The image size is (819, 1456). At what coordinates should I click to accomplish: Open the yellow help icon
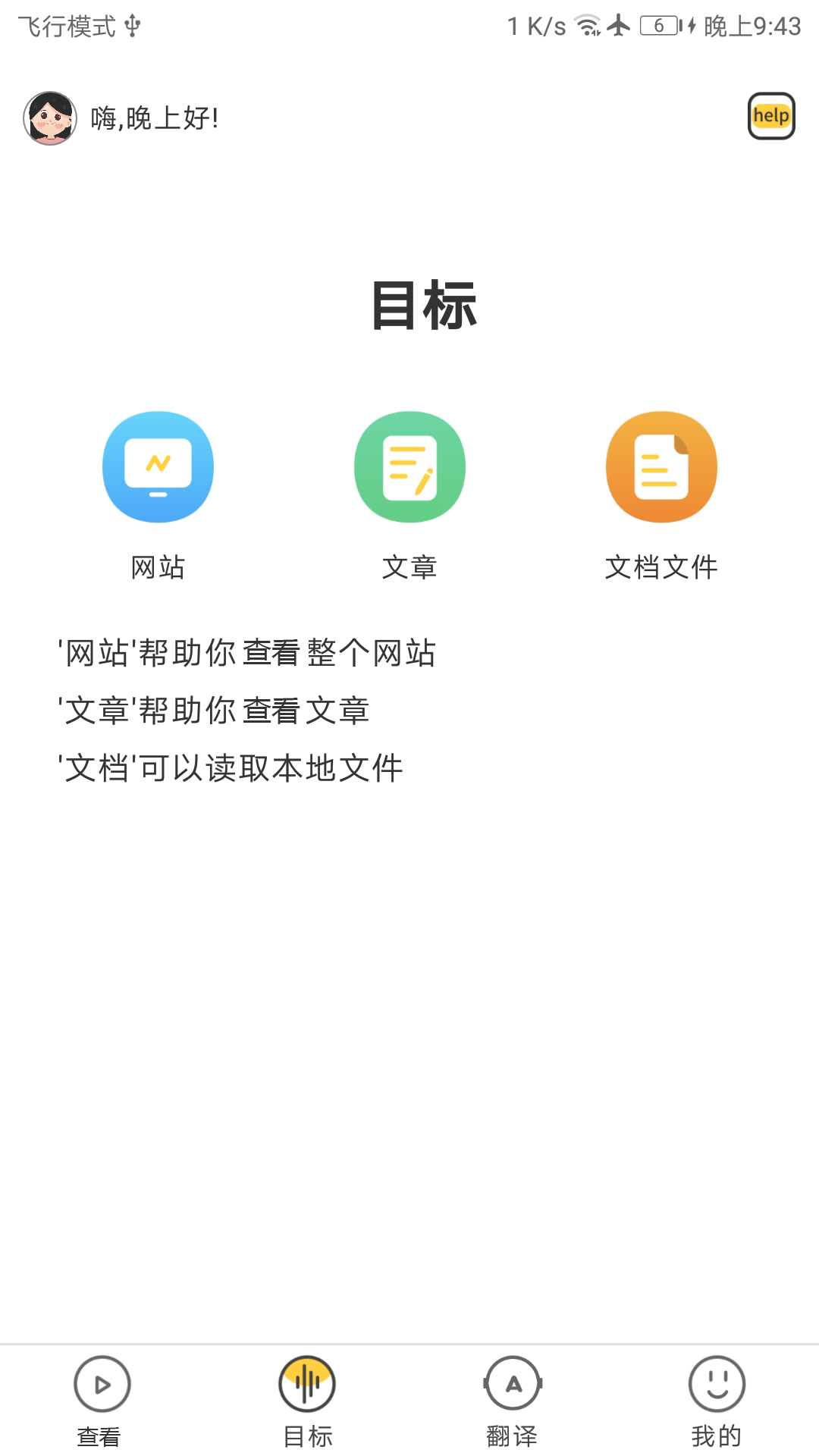point(770,117)
